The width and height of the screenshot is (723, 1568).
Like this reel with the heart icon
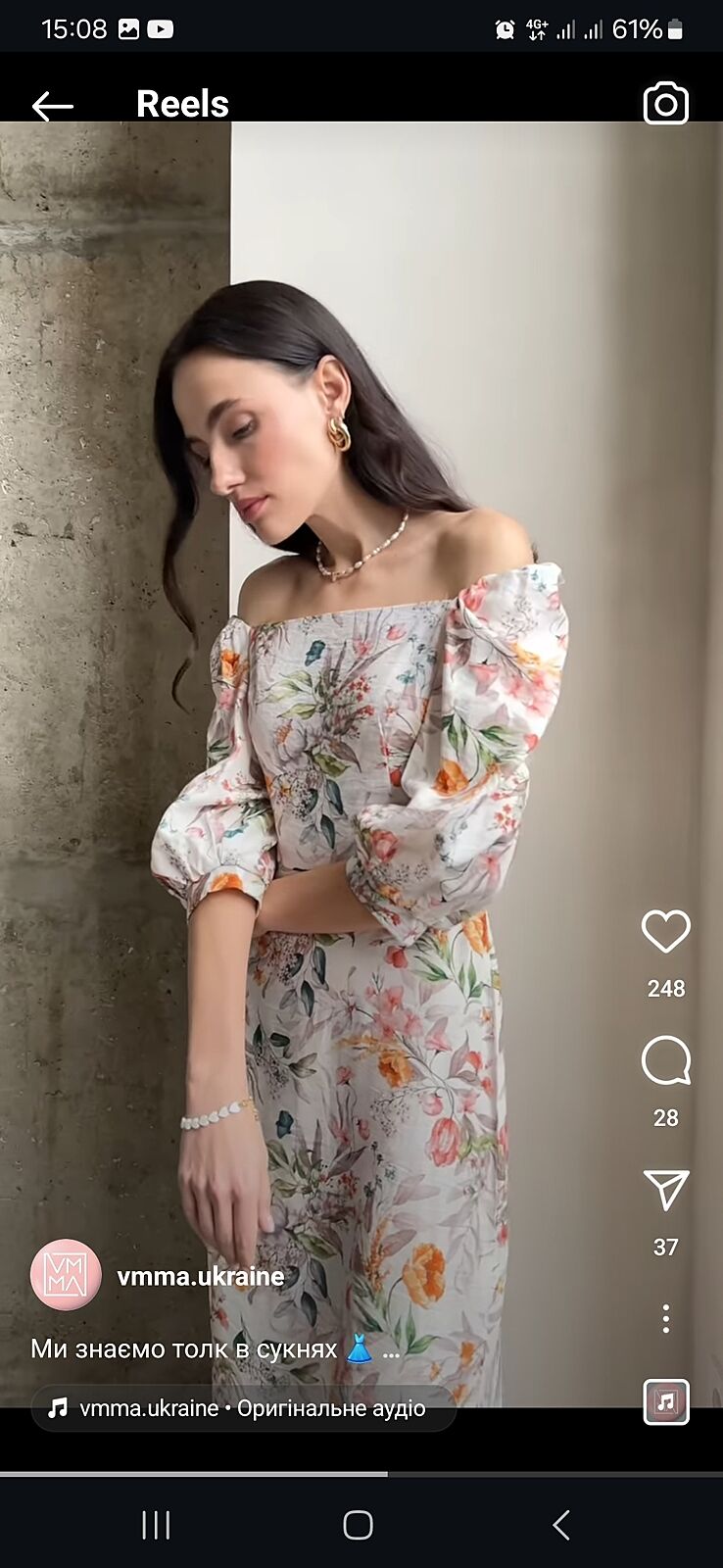666,931
